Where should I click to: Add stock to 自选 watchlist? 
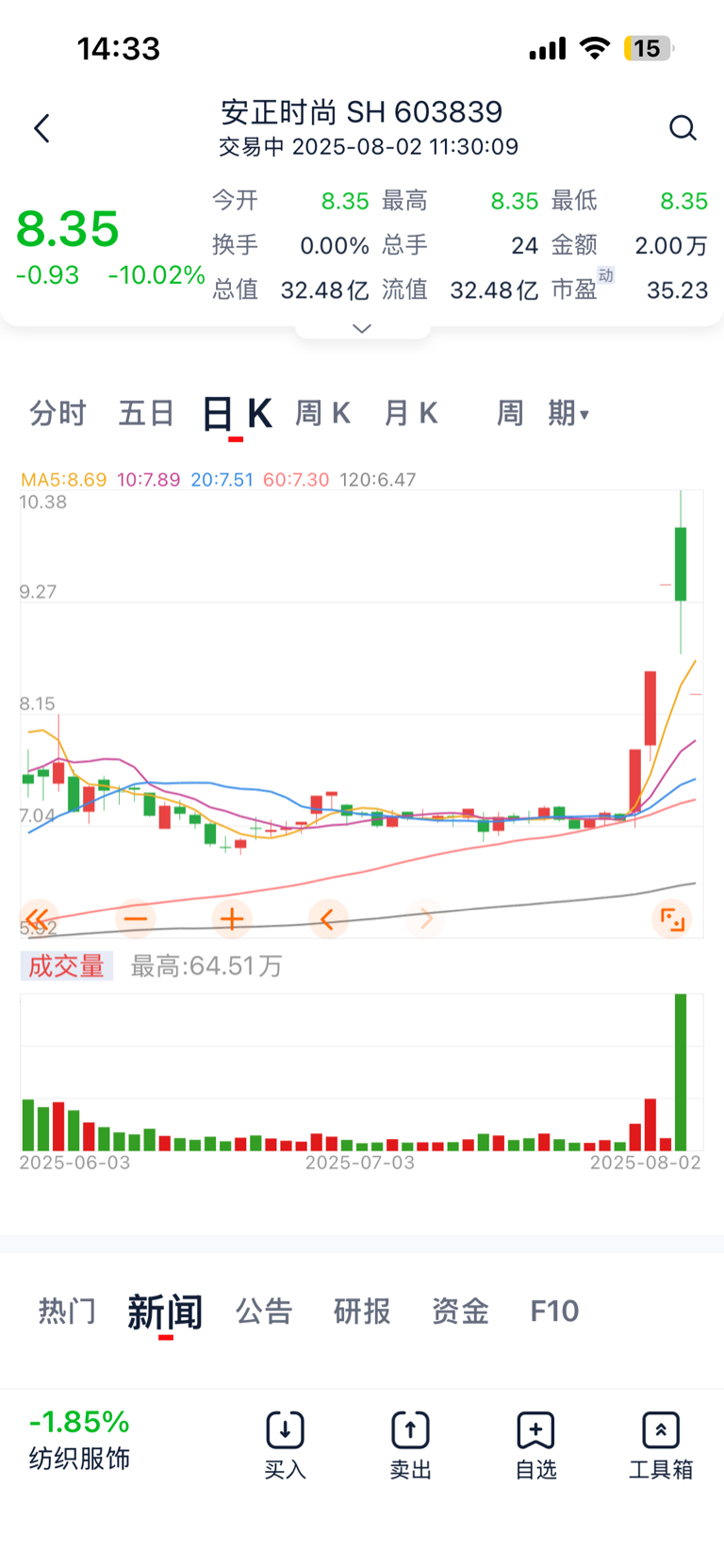click(535, 1444)
